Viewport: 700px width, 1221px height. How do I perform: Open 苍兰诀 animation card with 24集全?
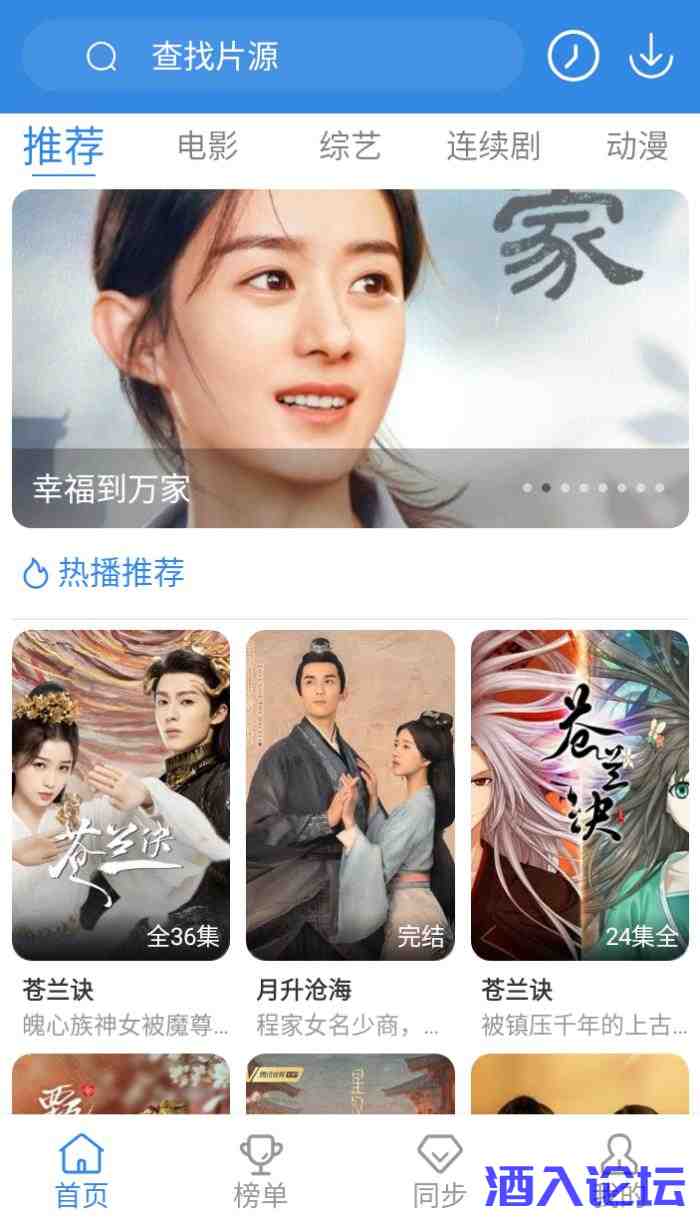pyautogui.click(x=579, y=795)
